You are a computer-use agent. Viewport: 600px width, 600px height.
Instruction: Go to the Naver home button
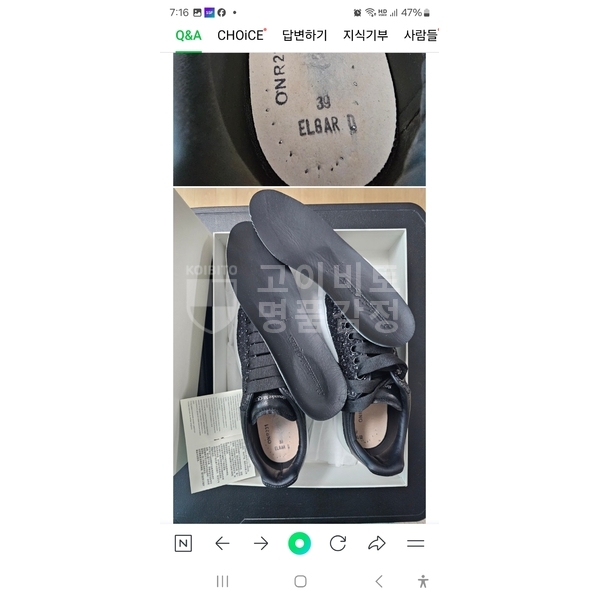183,543
